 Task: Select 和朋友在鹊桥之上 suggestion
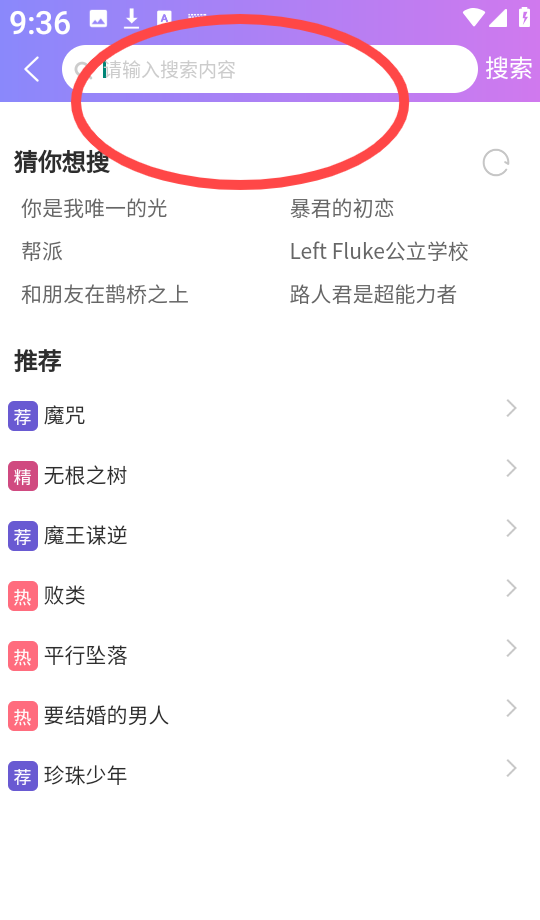click(105, 294)
